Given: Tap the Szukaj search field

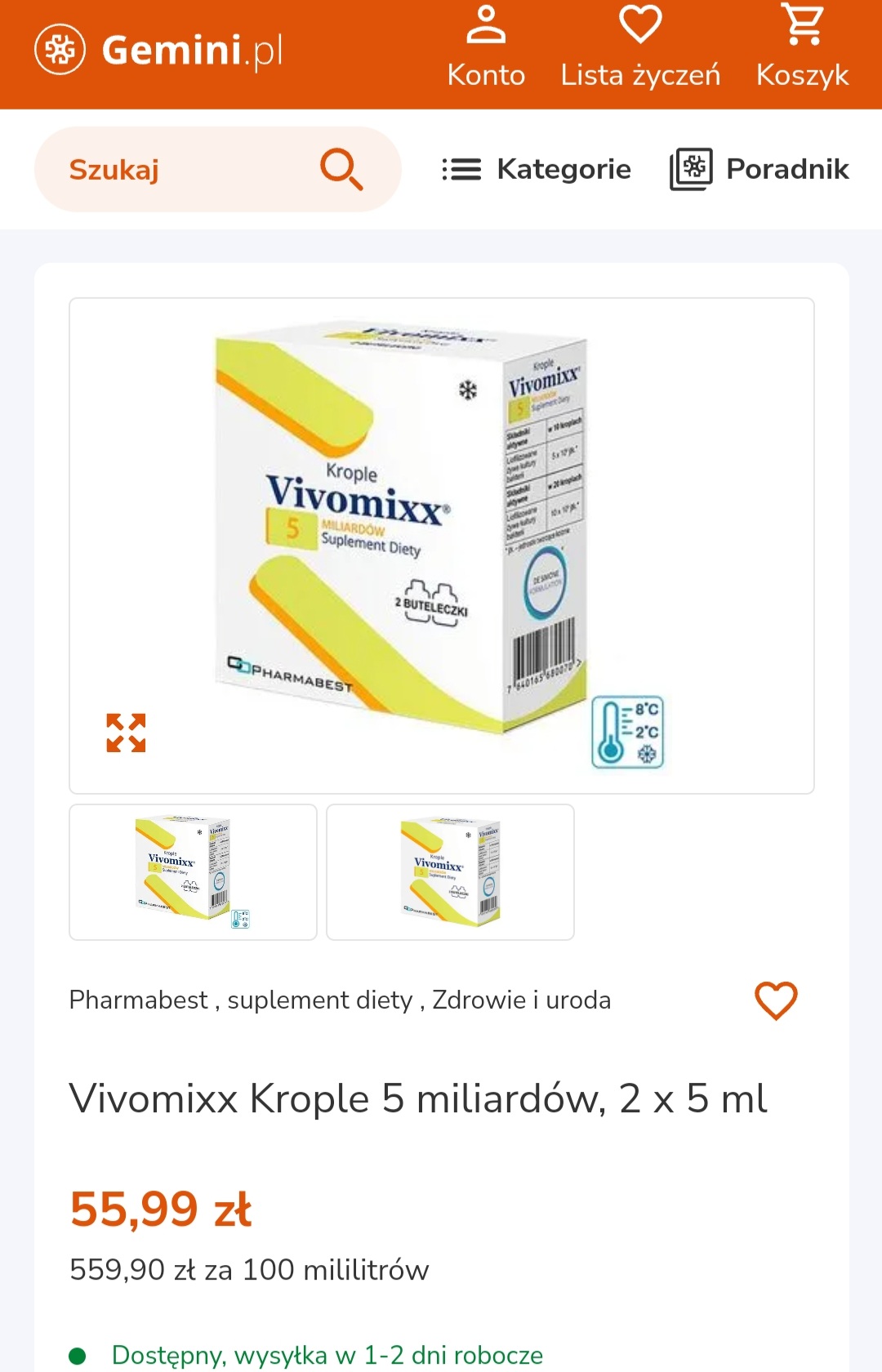Looking at the screenshot, I should (188, 170).
